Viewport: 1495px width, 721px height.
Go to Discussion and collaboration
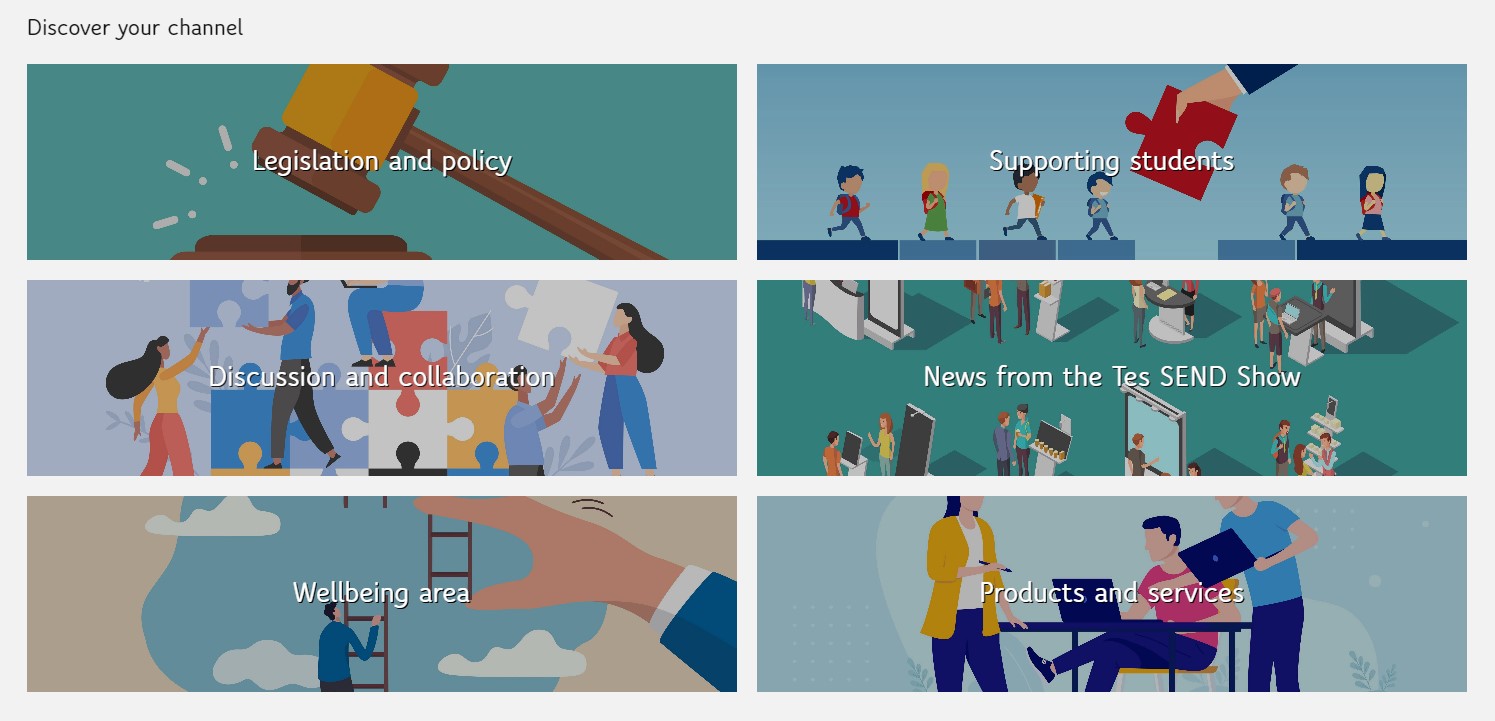click(381, 378)
